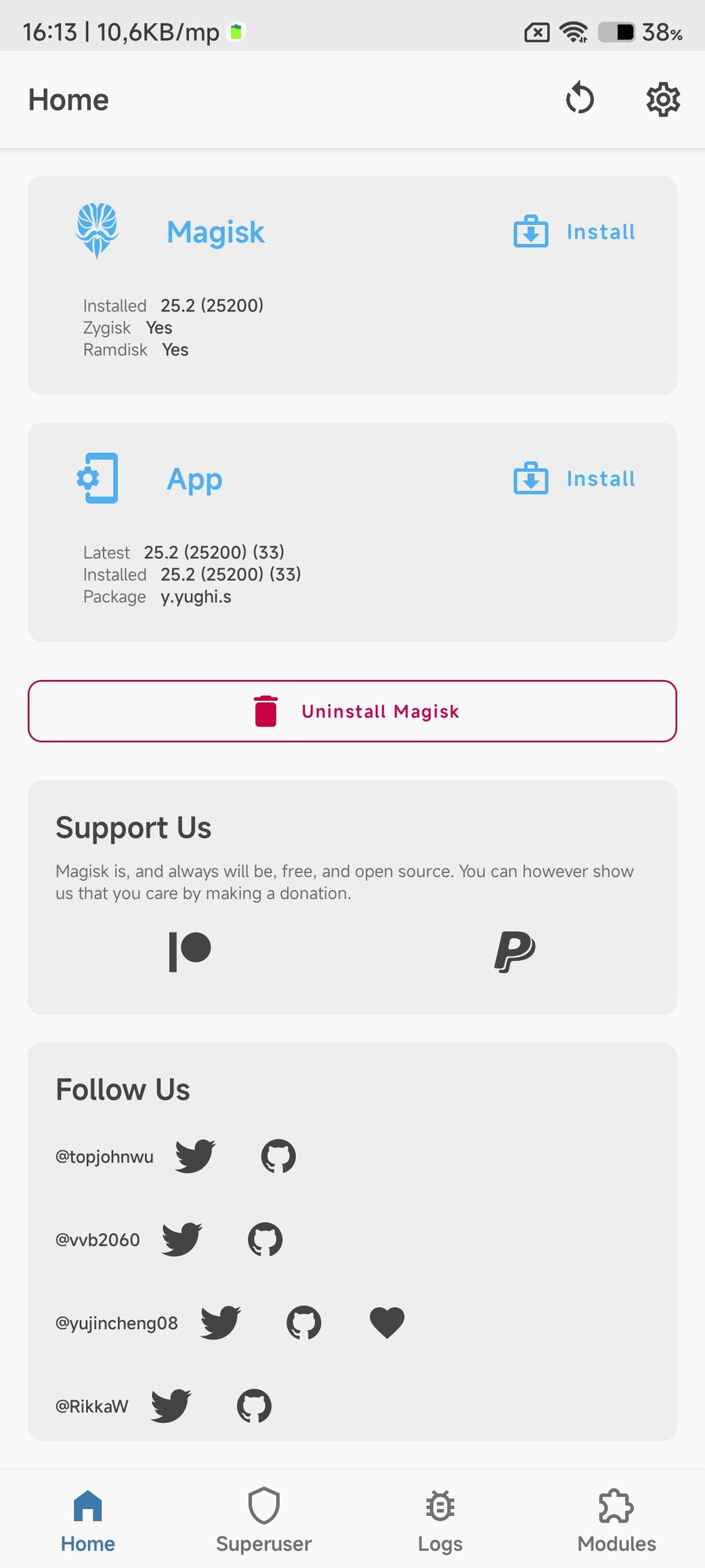This screenshot has height=1568, width=705.
Task: Open @yujincheng08's Twitter profile
Action: pyautogui.click(x=220, y=1323)
